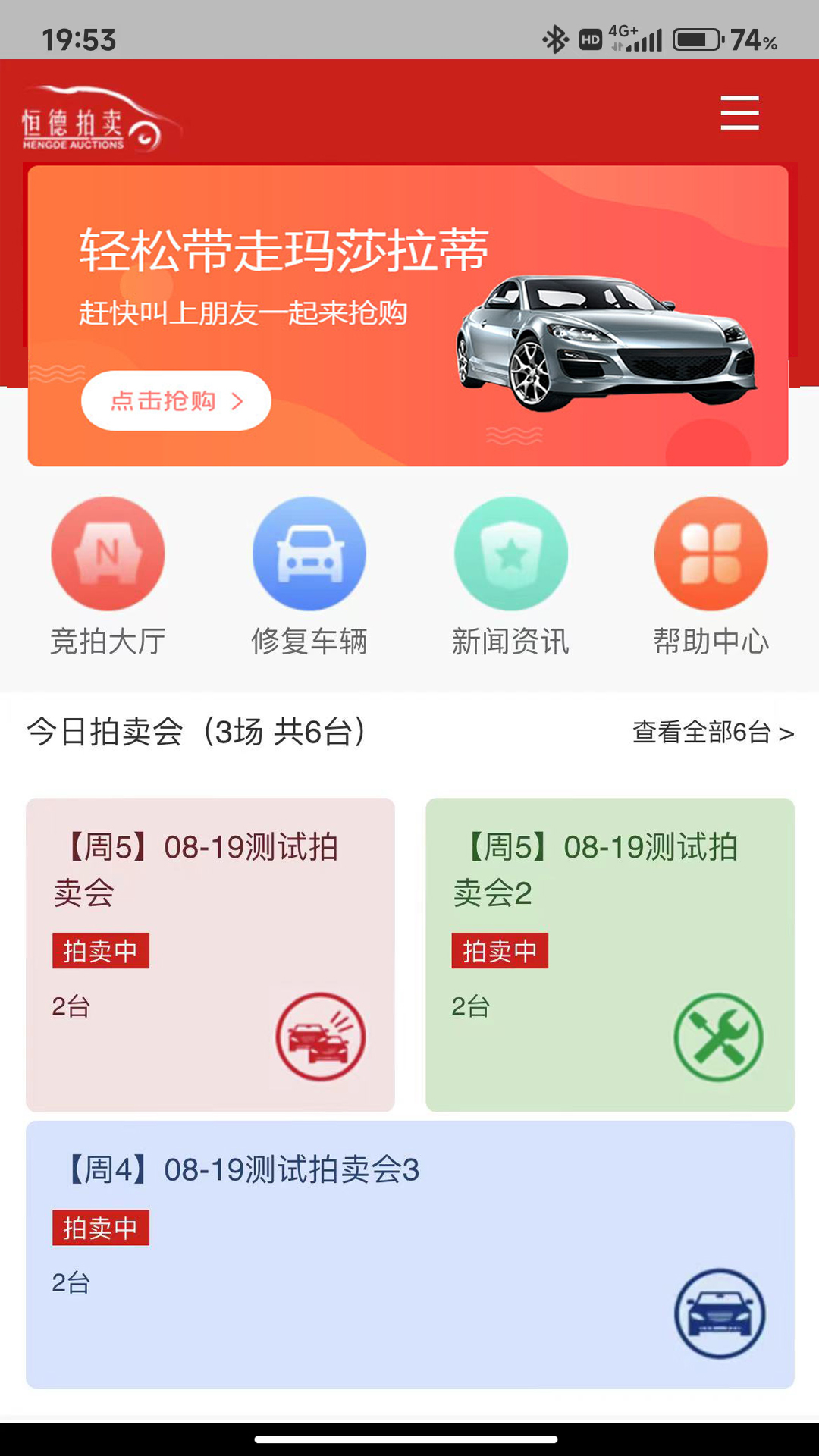This screenshot has height=1456, width=819.
Task: Select the 拍卖中 badge on auction card 2
Action: (x=500, y=949)
